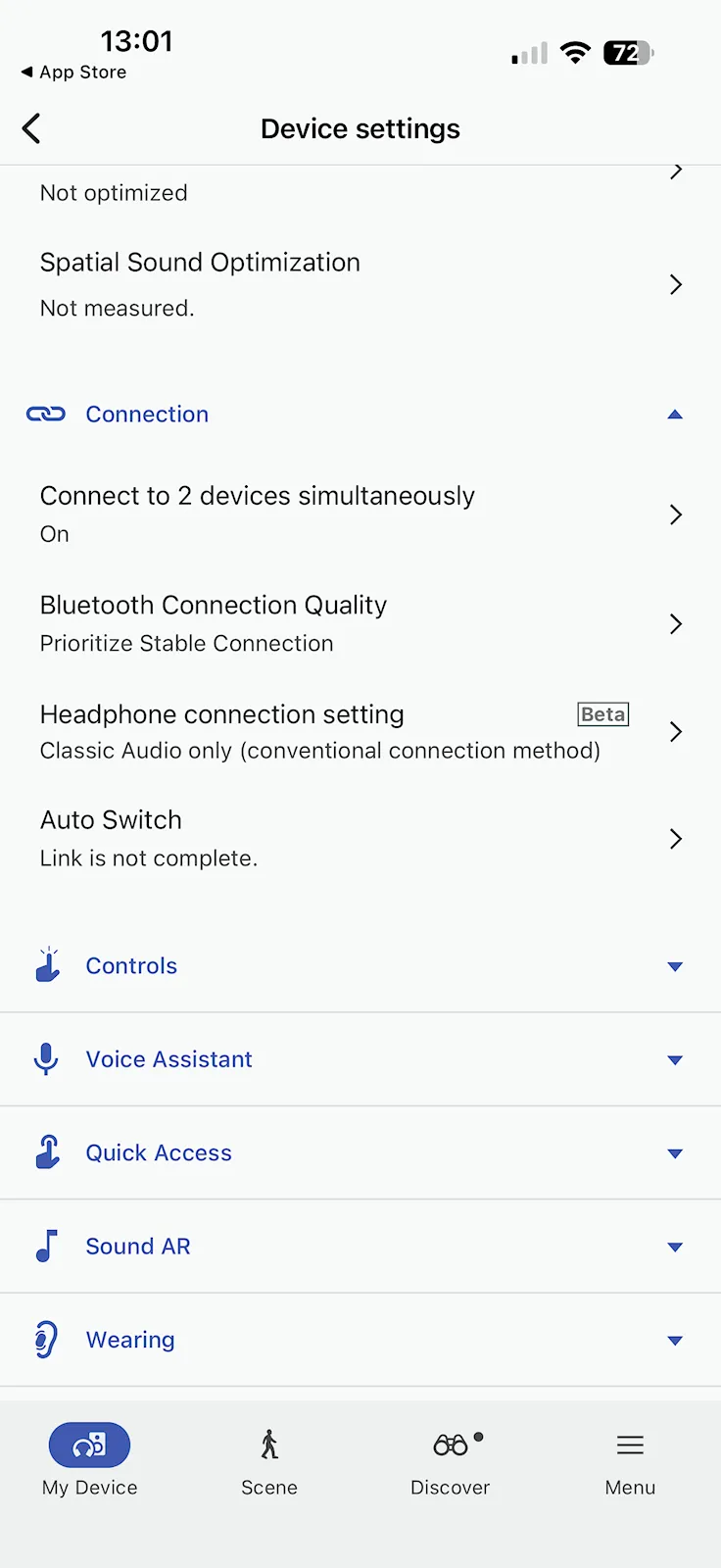Switch to the Scene tab
The height and width of the screenshot is (1568, 721).
tap(269, 1460)
